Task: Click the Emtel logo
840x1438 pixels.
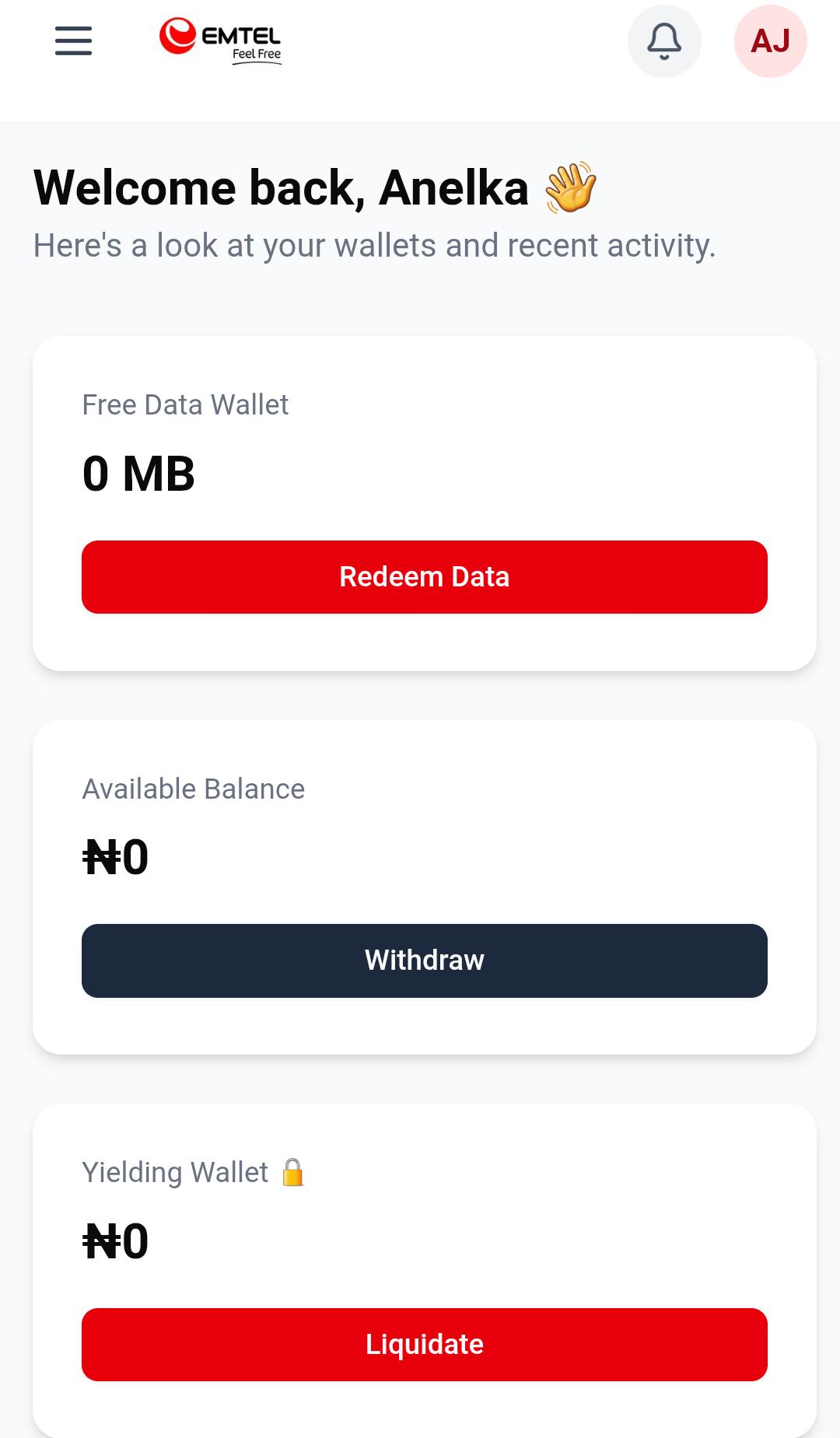Action: click(220, 40)
